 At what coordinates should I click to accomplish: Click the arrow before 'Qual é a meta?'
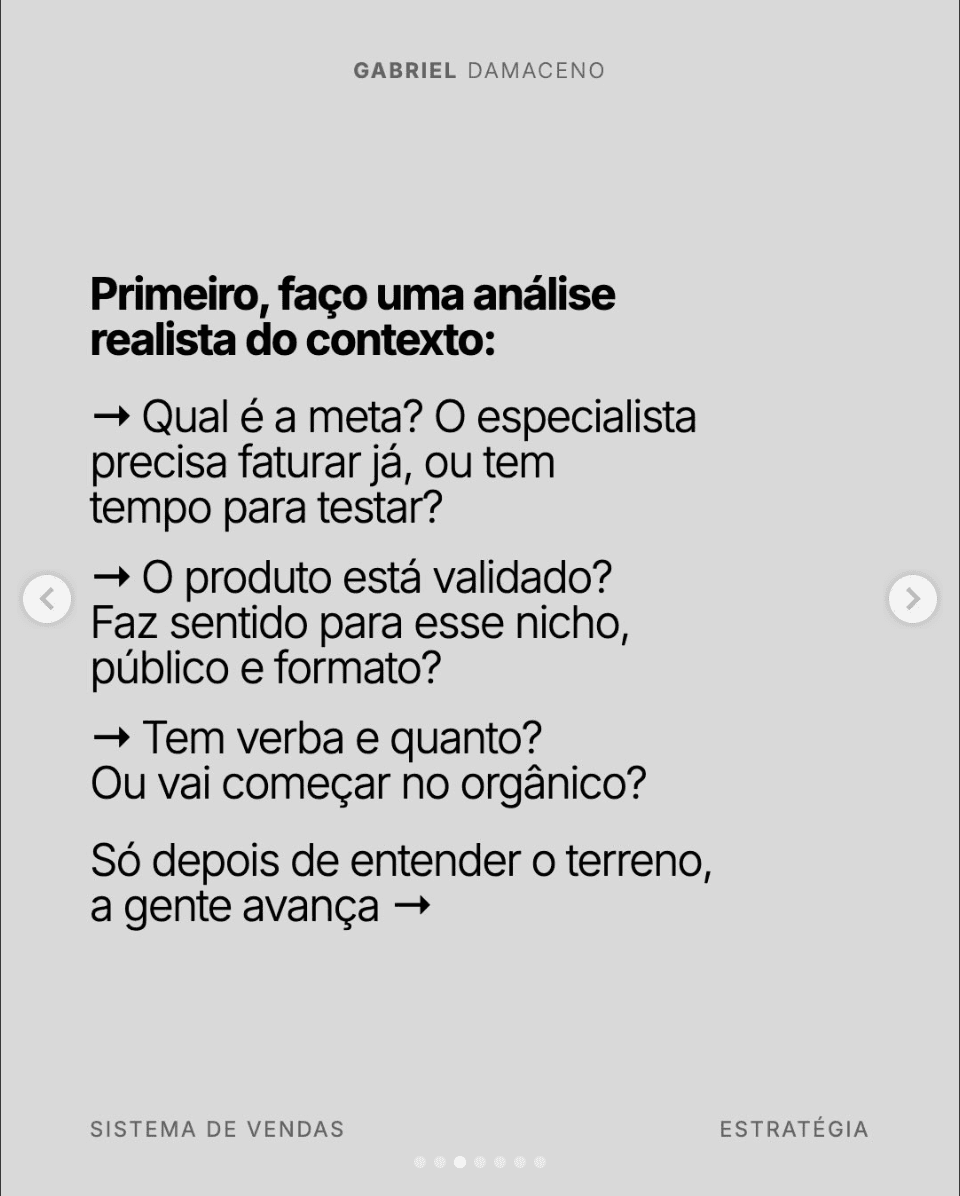click(110, 417)
